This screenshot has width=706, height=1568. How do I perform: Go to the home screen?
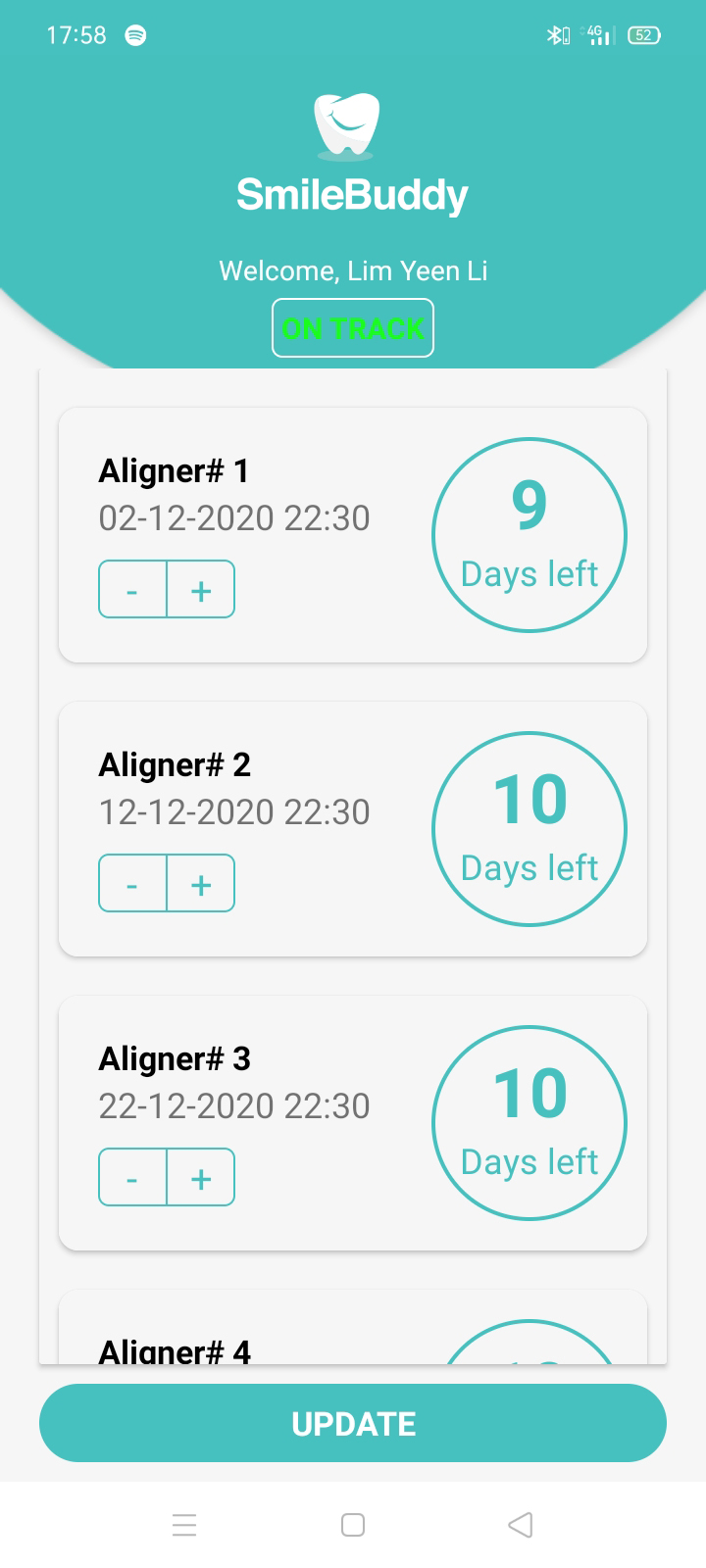coord(353,1525)
